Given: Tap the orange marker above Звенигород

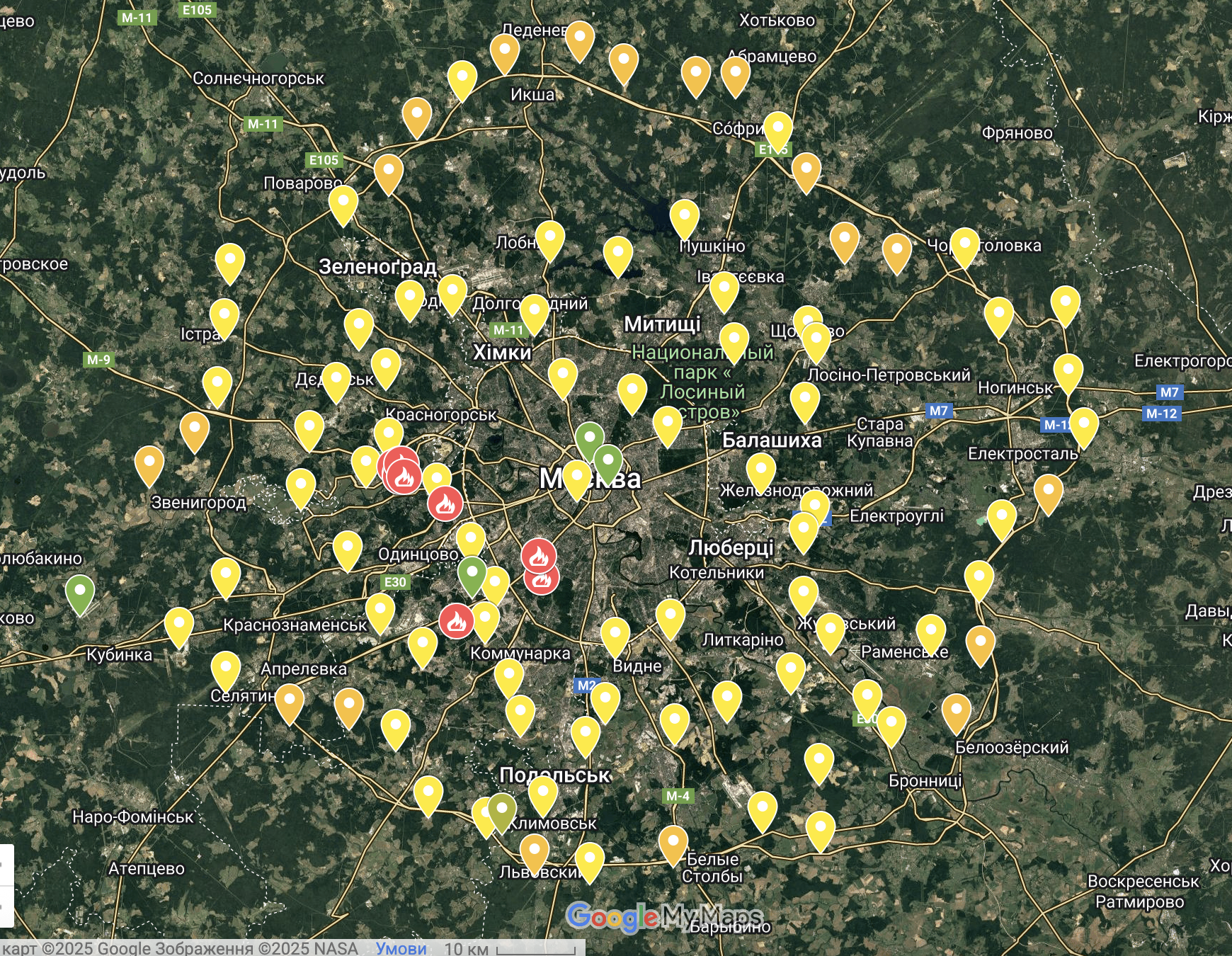Looking at the screenshot, I should point(194,430).
